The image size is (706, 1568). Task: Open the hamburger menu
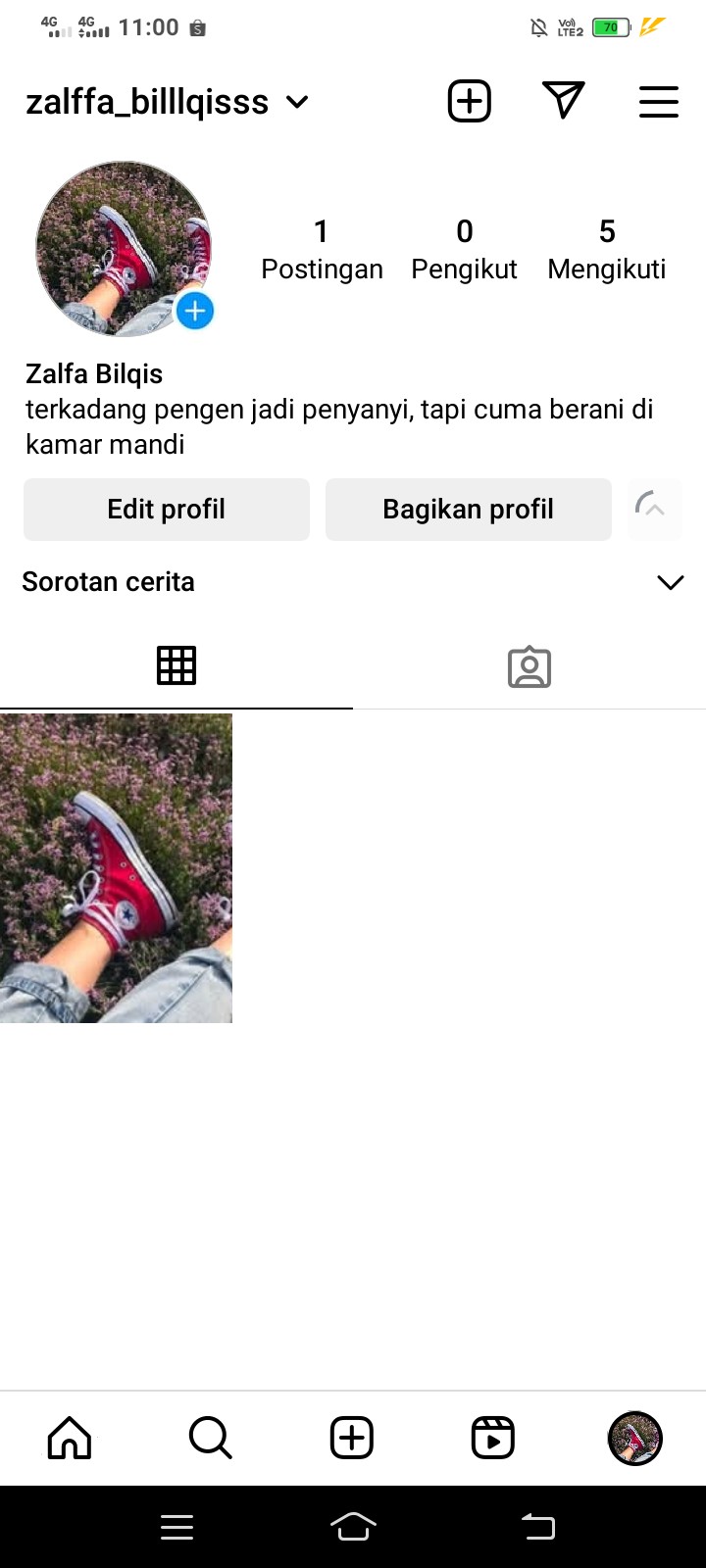[x=659, y=102]
